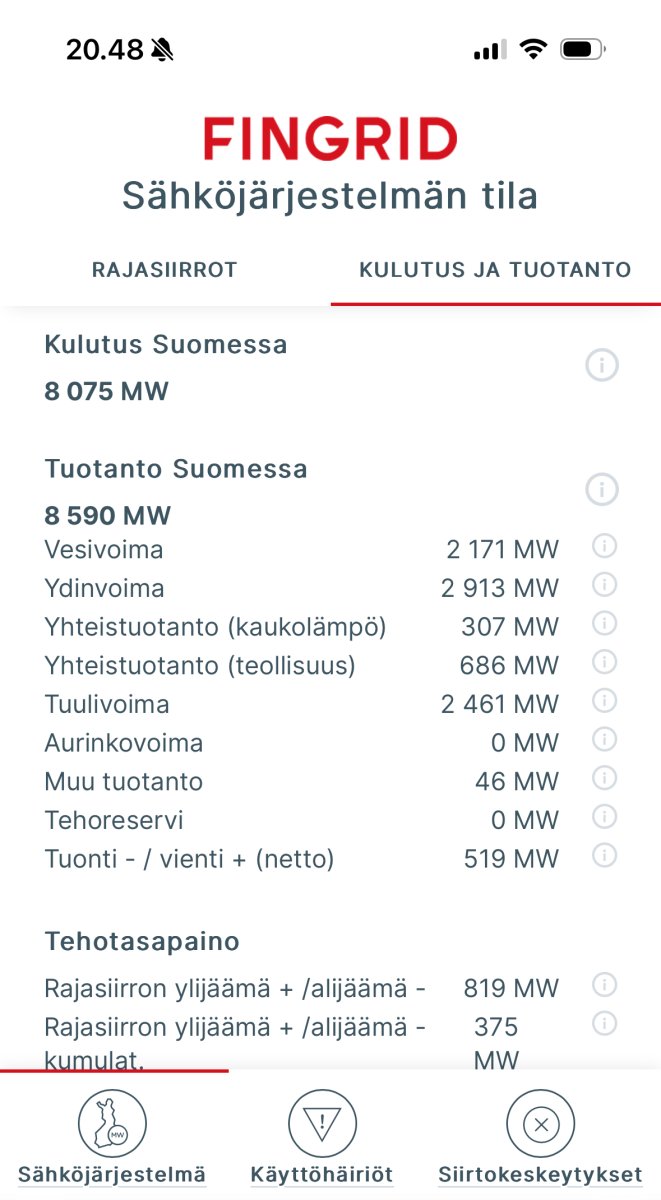Open the Siirtokeskeytykset section
The image size is (661, 1200).
click(540, 1138)
